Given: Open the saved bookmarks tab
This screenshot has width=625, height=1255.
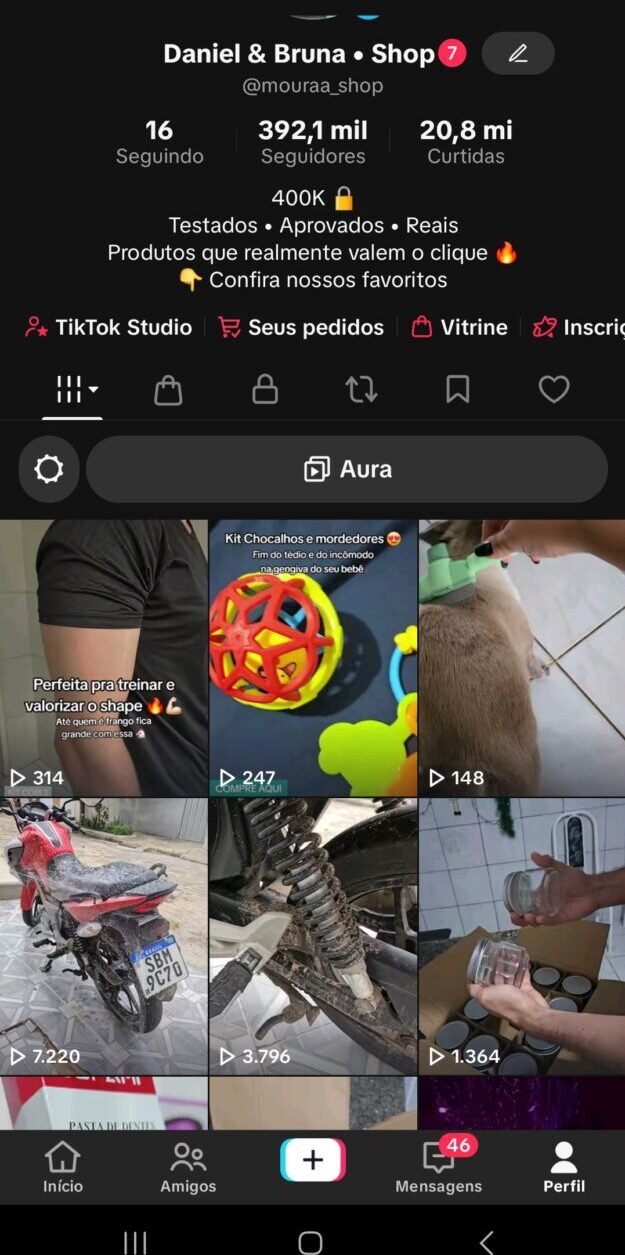Looking at the screenshot, I should tap(457, 390).
